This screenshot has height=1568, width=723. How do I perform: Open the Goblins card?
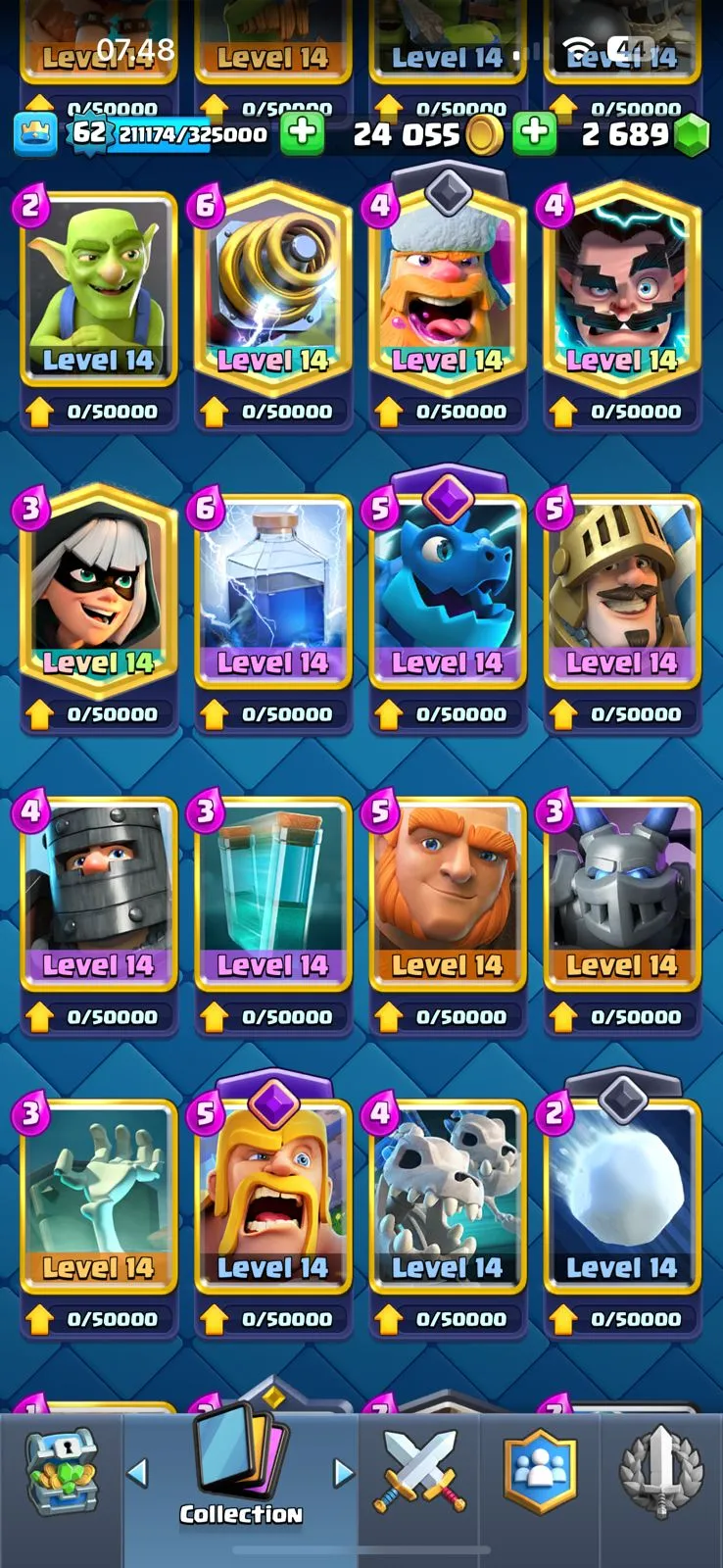click(x=98, y=289)
